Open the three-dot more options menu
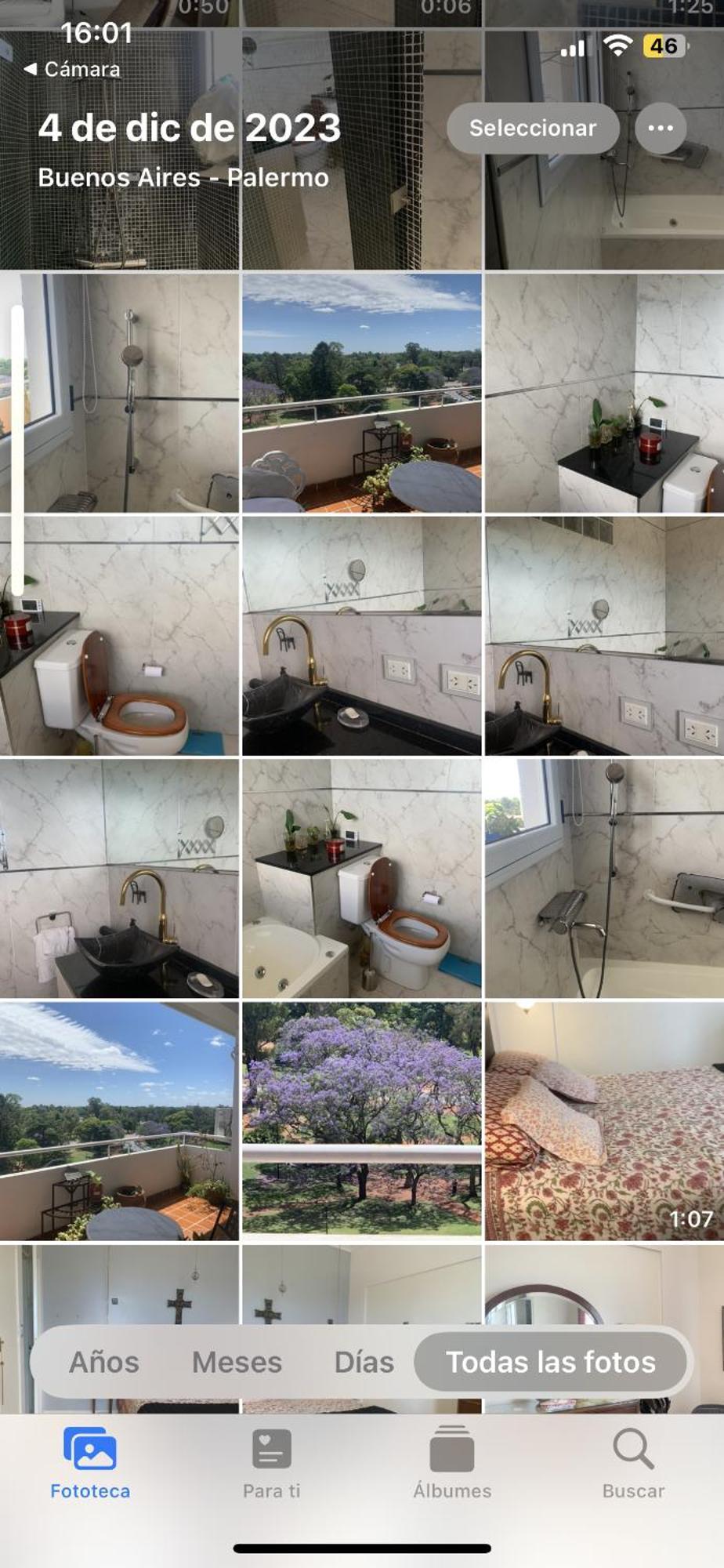 click(661, 128)
